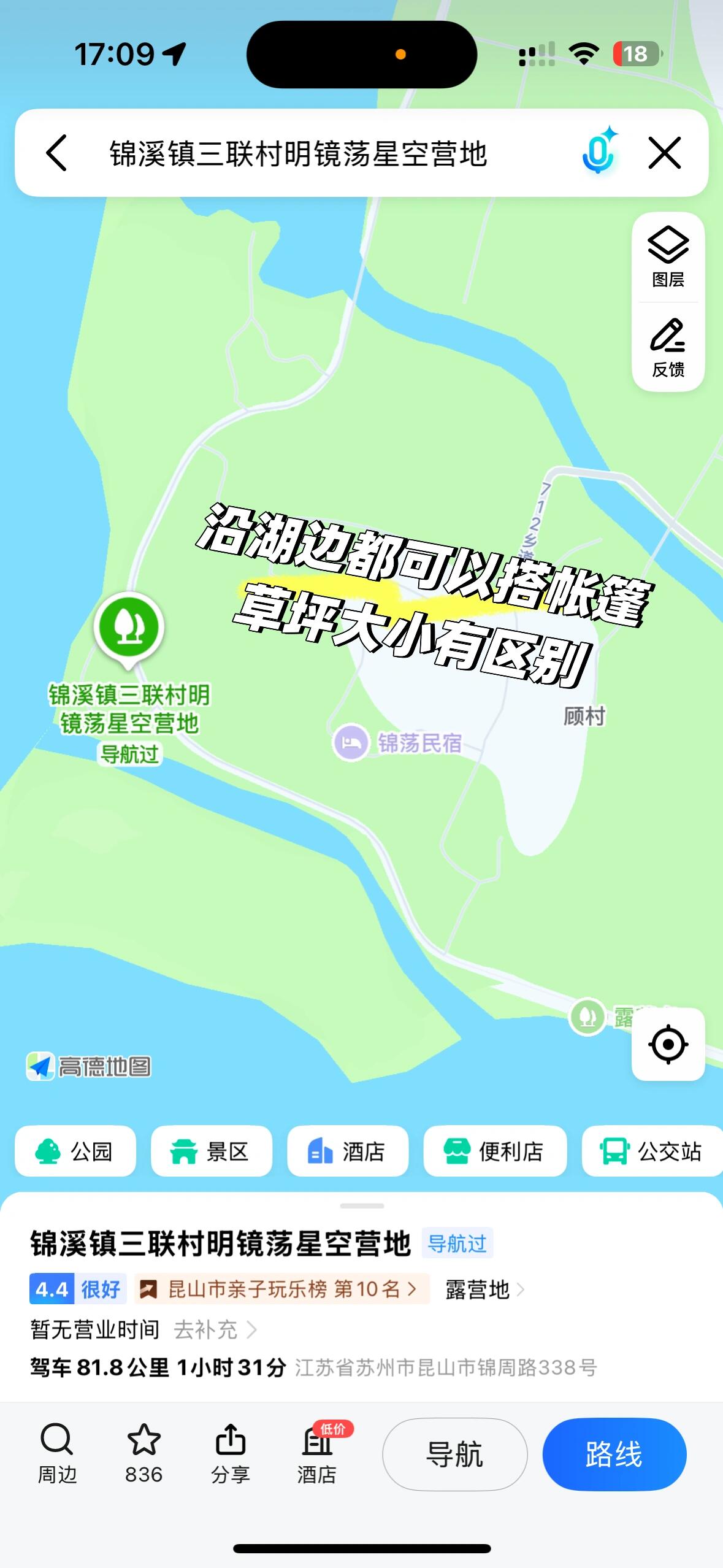Select the 便利店 chip
Viewport: 723px width, 1568px height.
[494, 1151]
